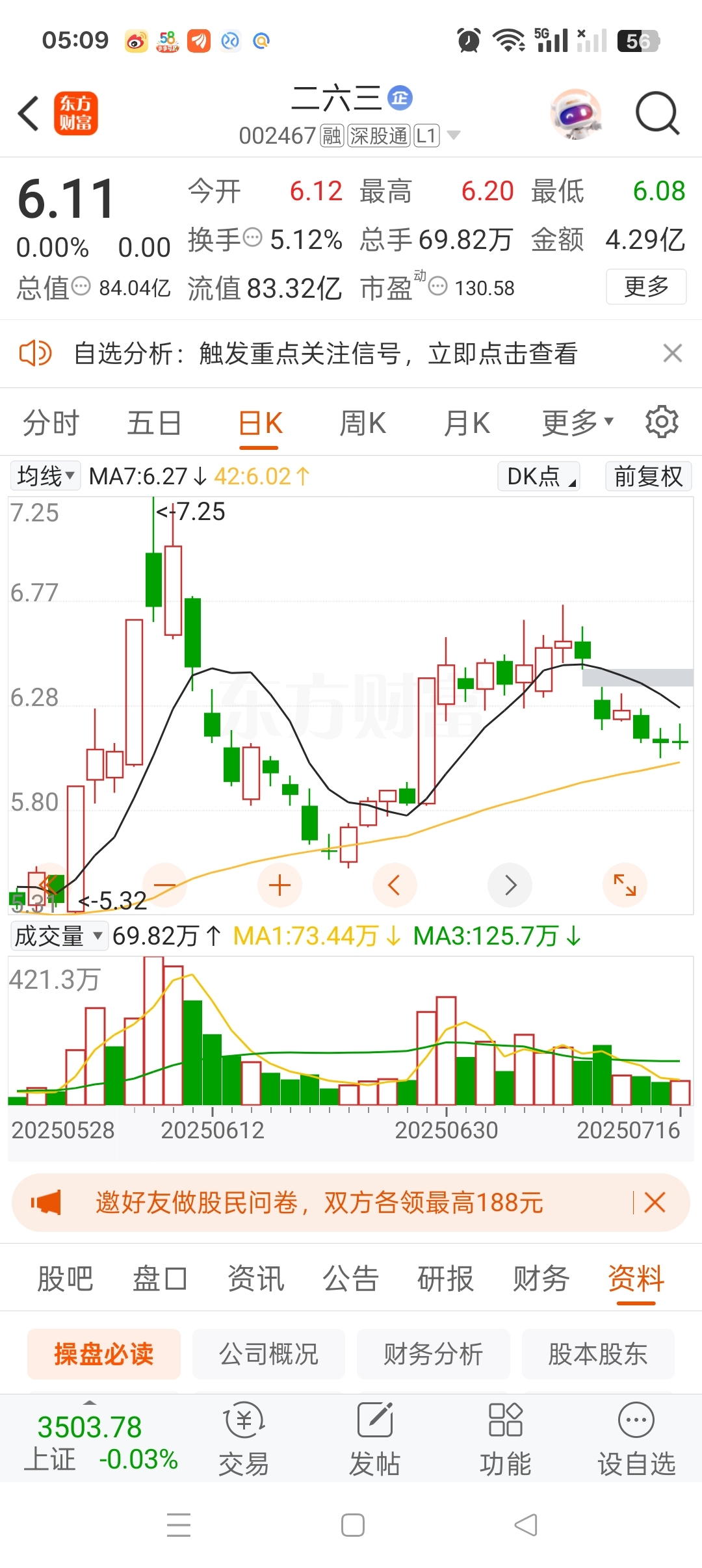Tap 设自选 to add to watchlist

[x=636, y=1439]
